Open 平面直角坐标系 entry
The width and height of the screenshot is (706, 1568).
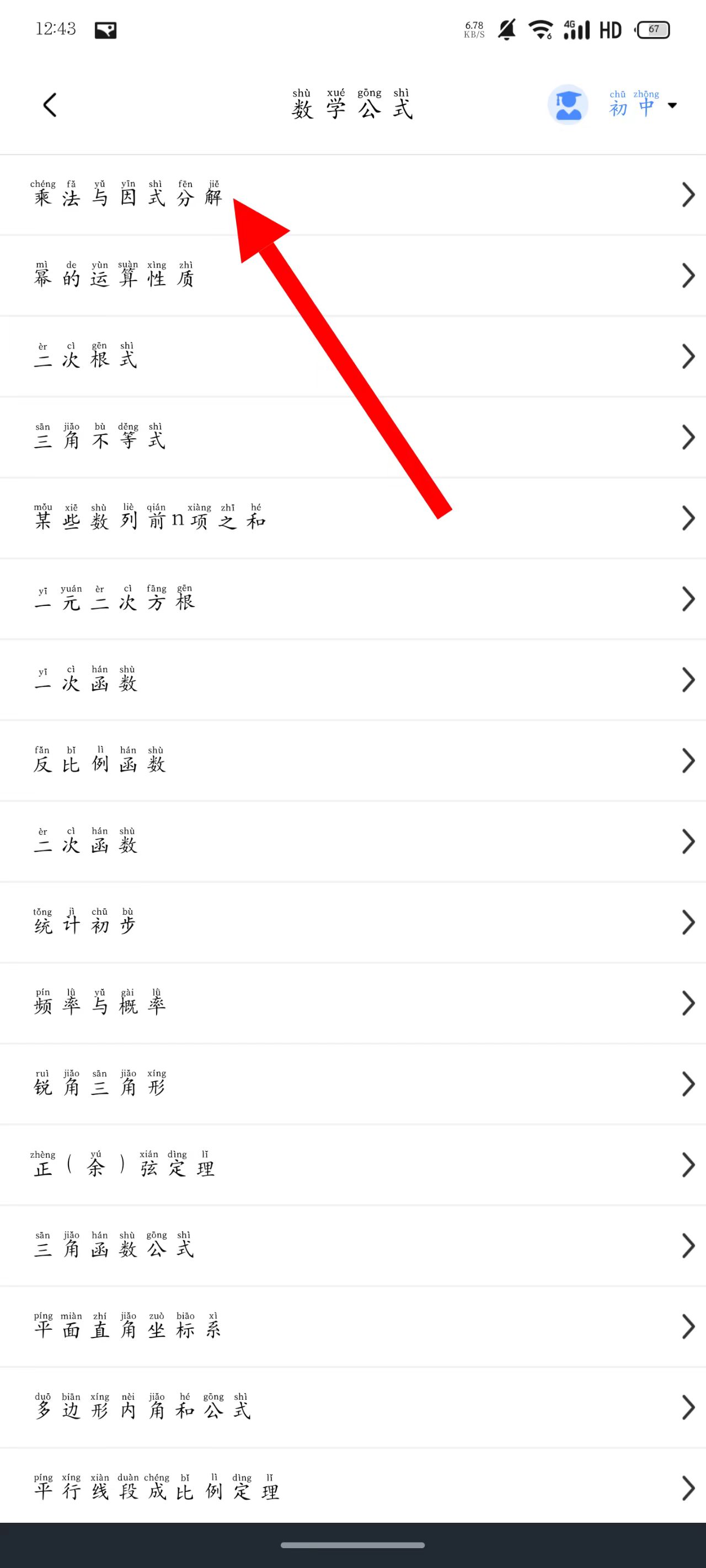click(x=352, y=1327)
